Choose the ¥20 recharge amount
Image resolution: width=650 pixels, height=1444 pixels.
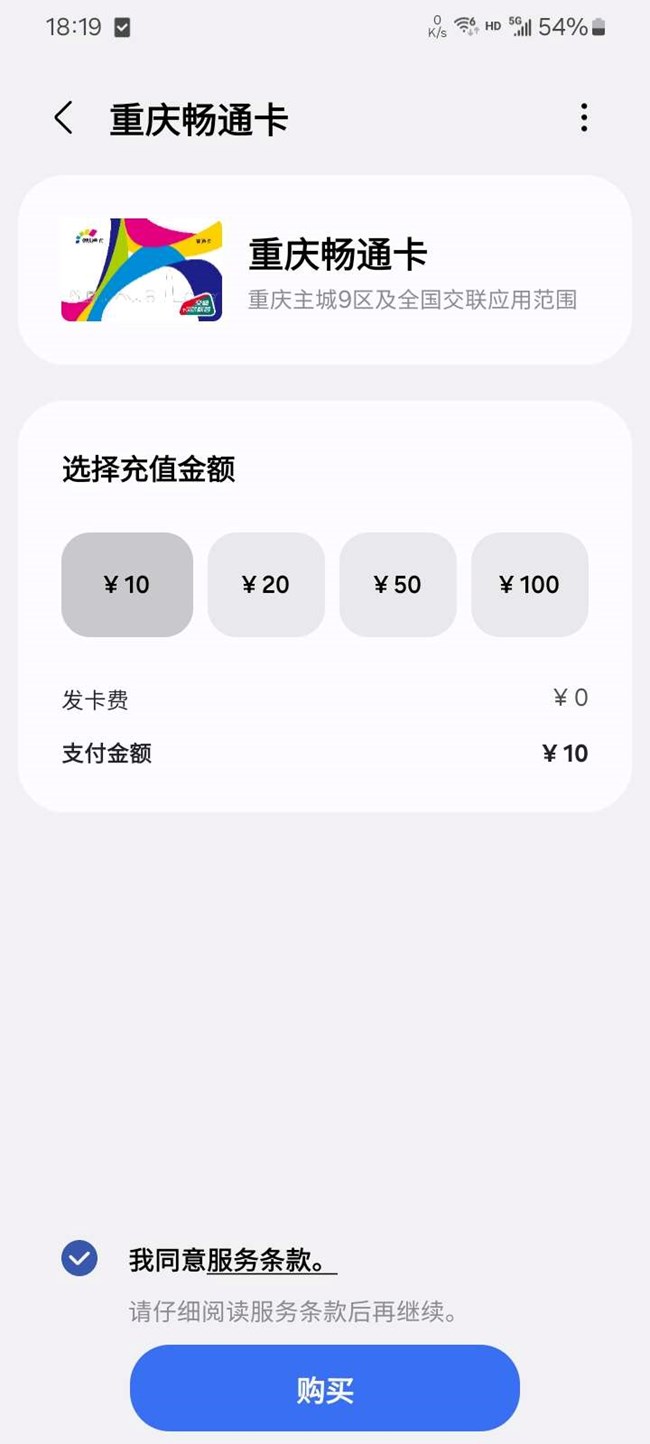266,585
